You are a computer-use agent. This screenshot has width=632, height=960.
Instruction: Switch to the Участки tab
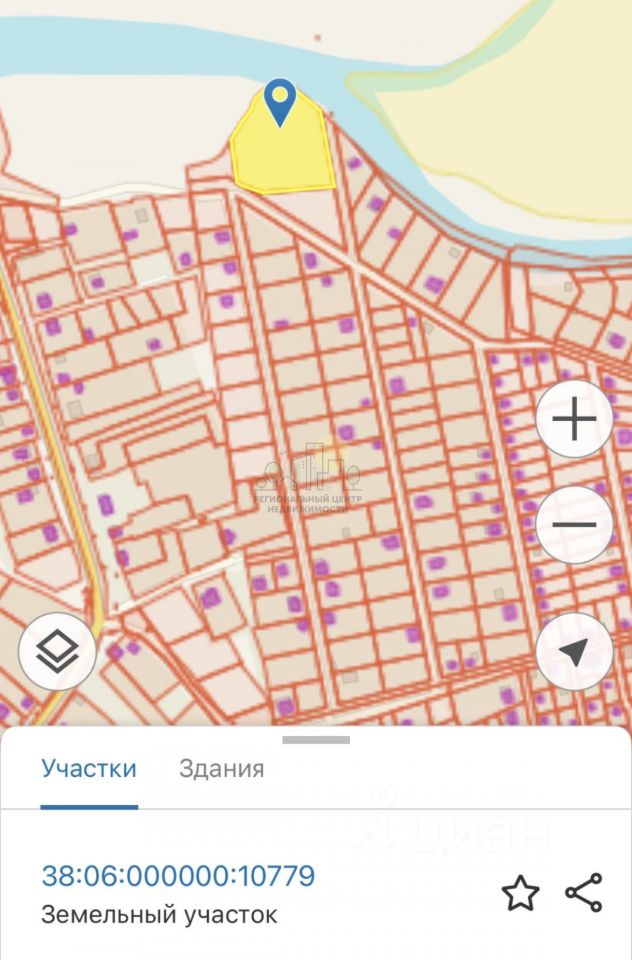point(89,769)
